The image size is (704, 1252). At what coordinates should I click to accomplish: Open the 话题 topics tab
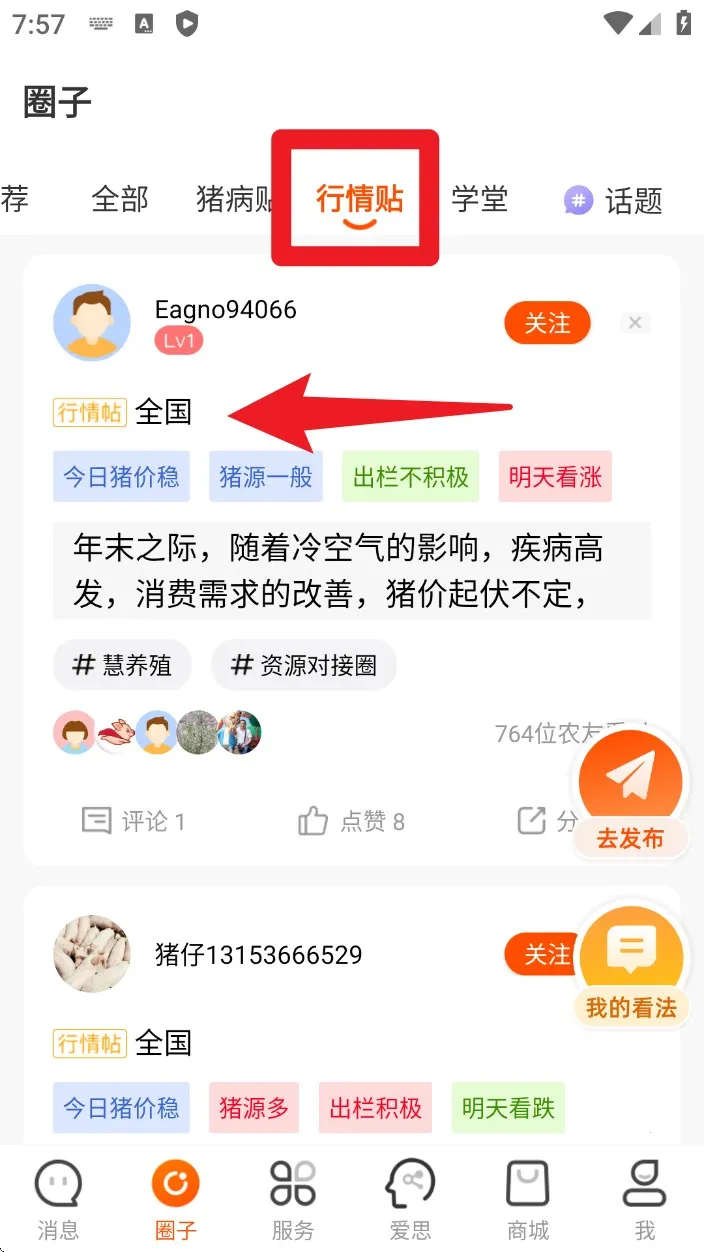click(613, 200)
